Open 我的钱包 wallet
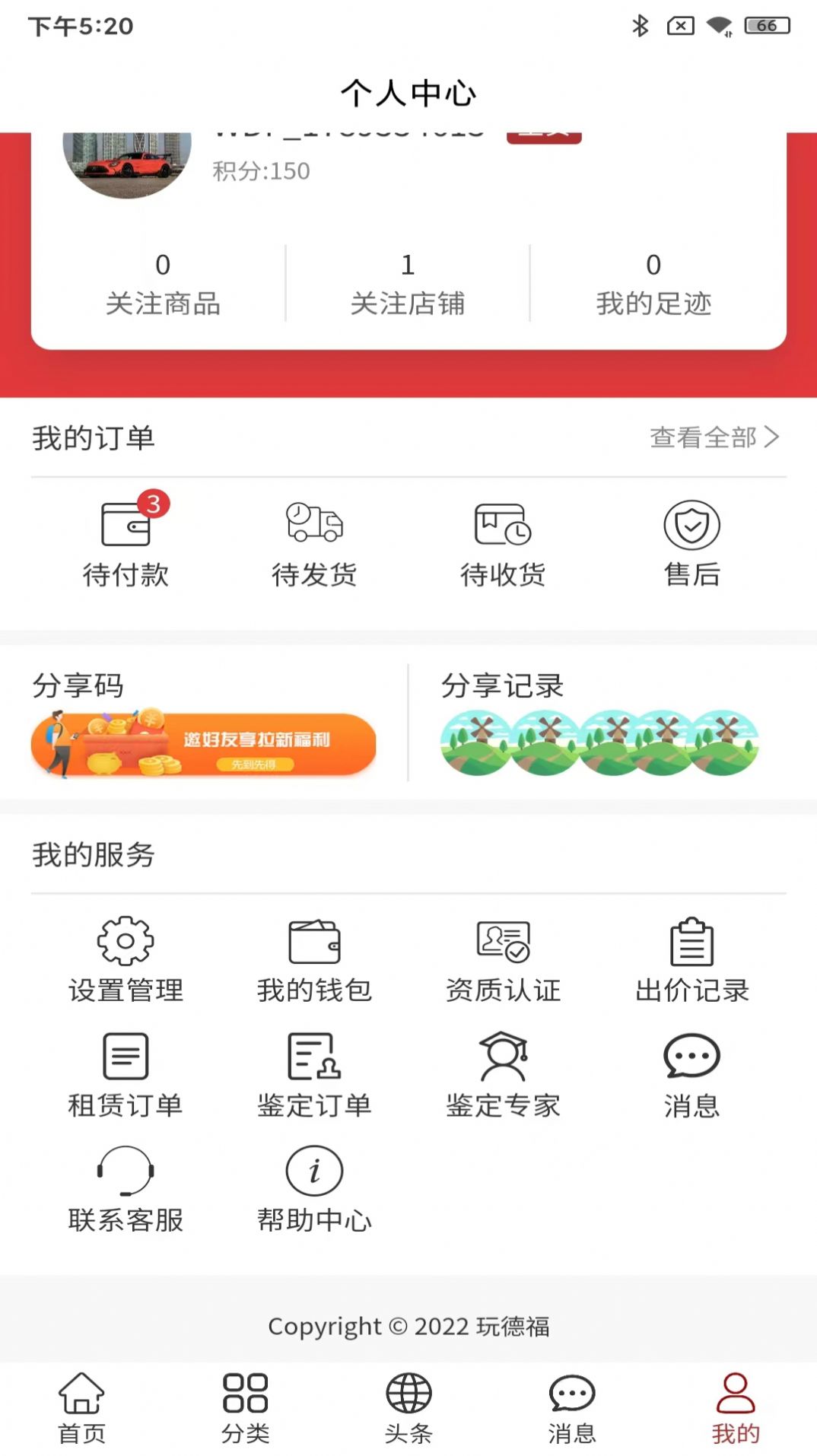The width and height of the screenshot is (817, 1456). point(314,960)
